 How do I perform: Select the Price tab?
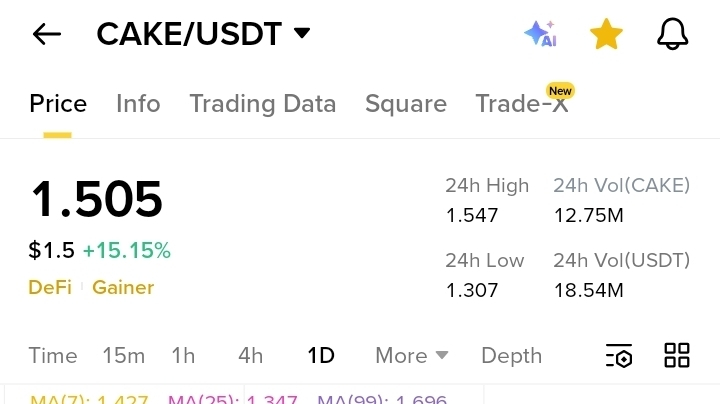58,103
